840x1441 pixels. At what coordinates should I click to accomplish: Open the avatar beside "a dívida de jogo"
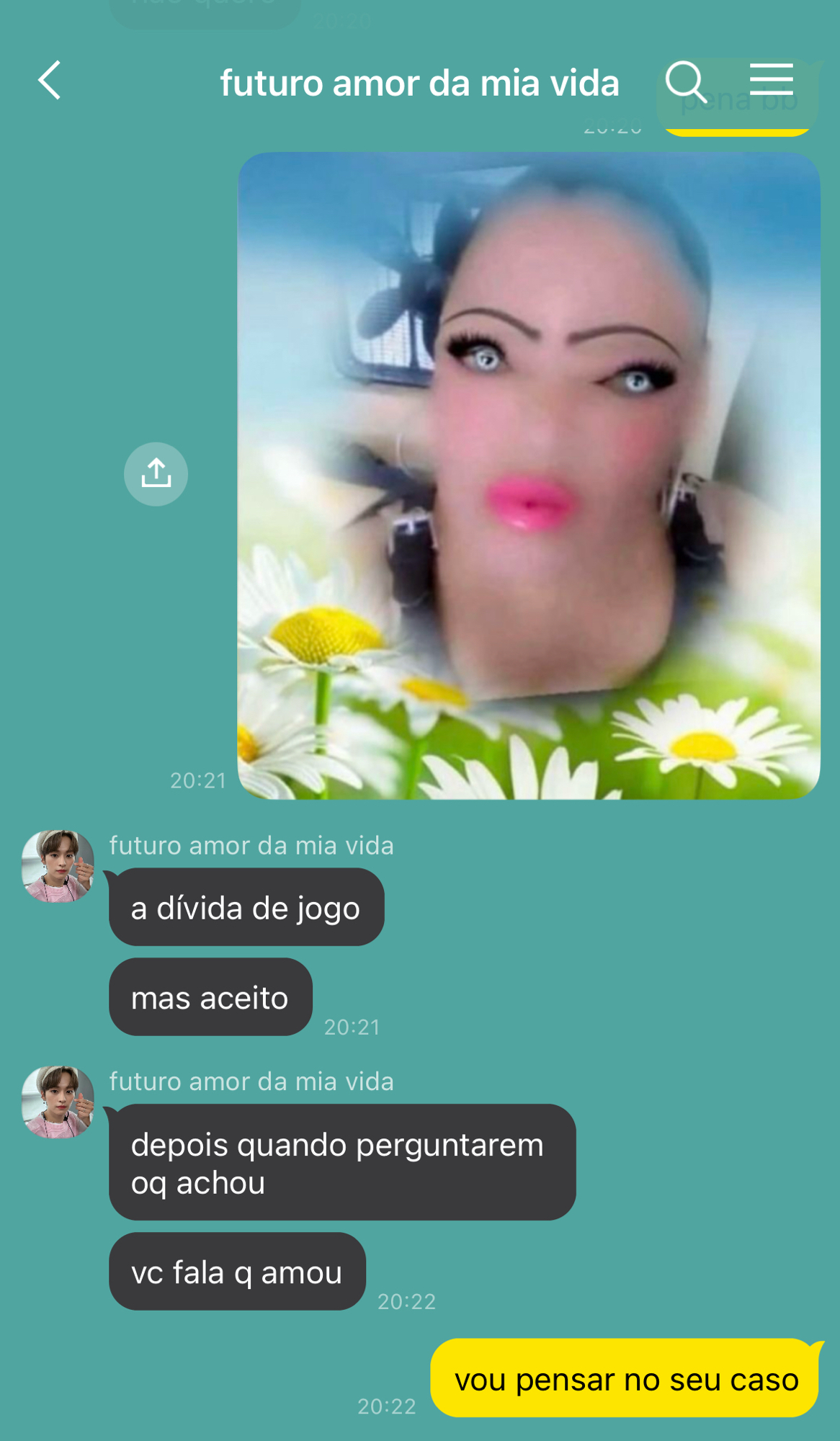pos(58,866)
